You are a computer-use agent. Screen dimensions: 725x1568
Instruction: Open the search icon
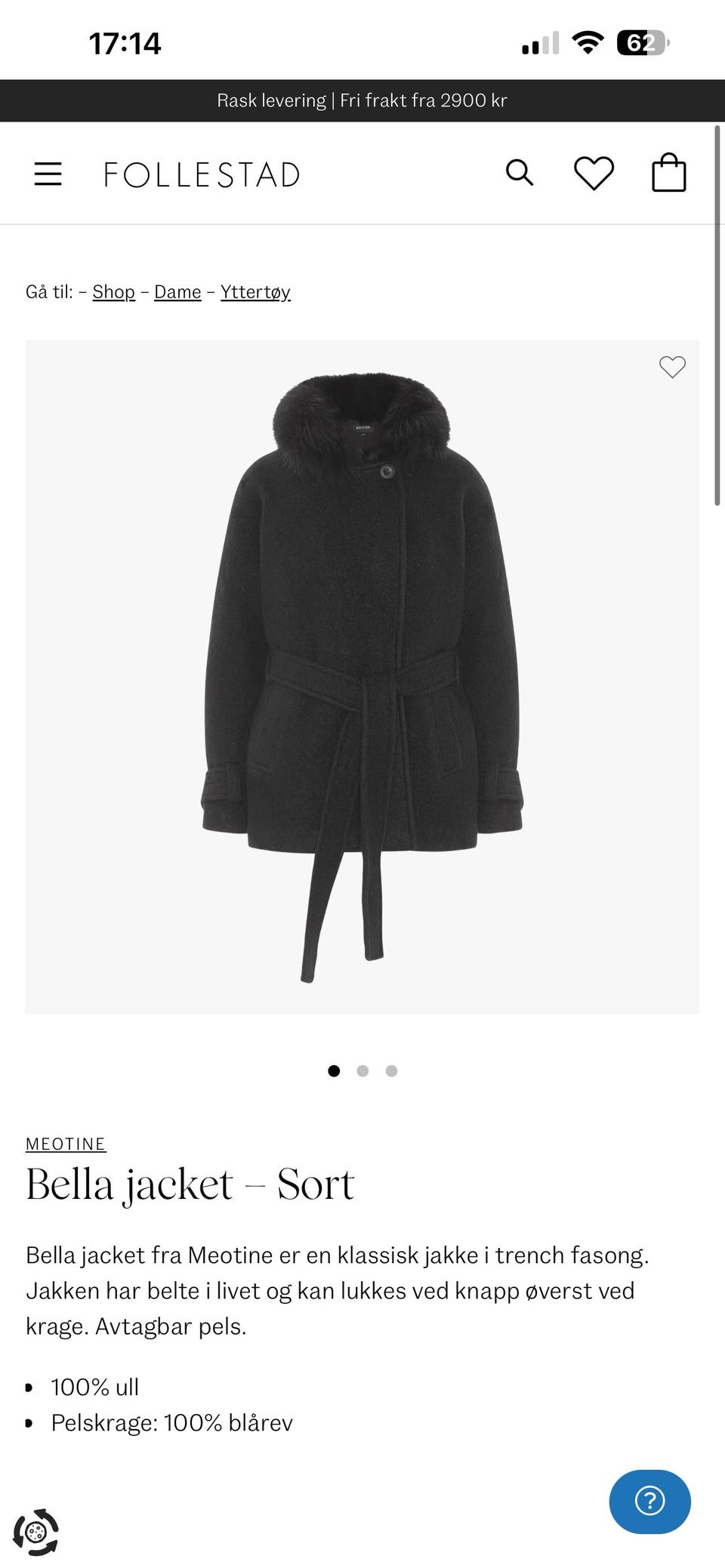click(x=519, y=173)
